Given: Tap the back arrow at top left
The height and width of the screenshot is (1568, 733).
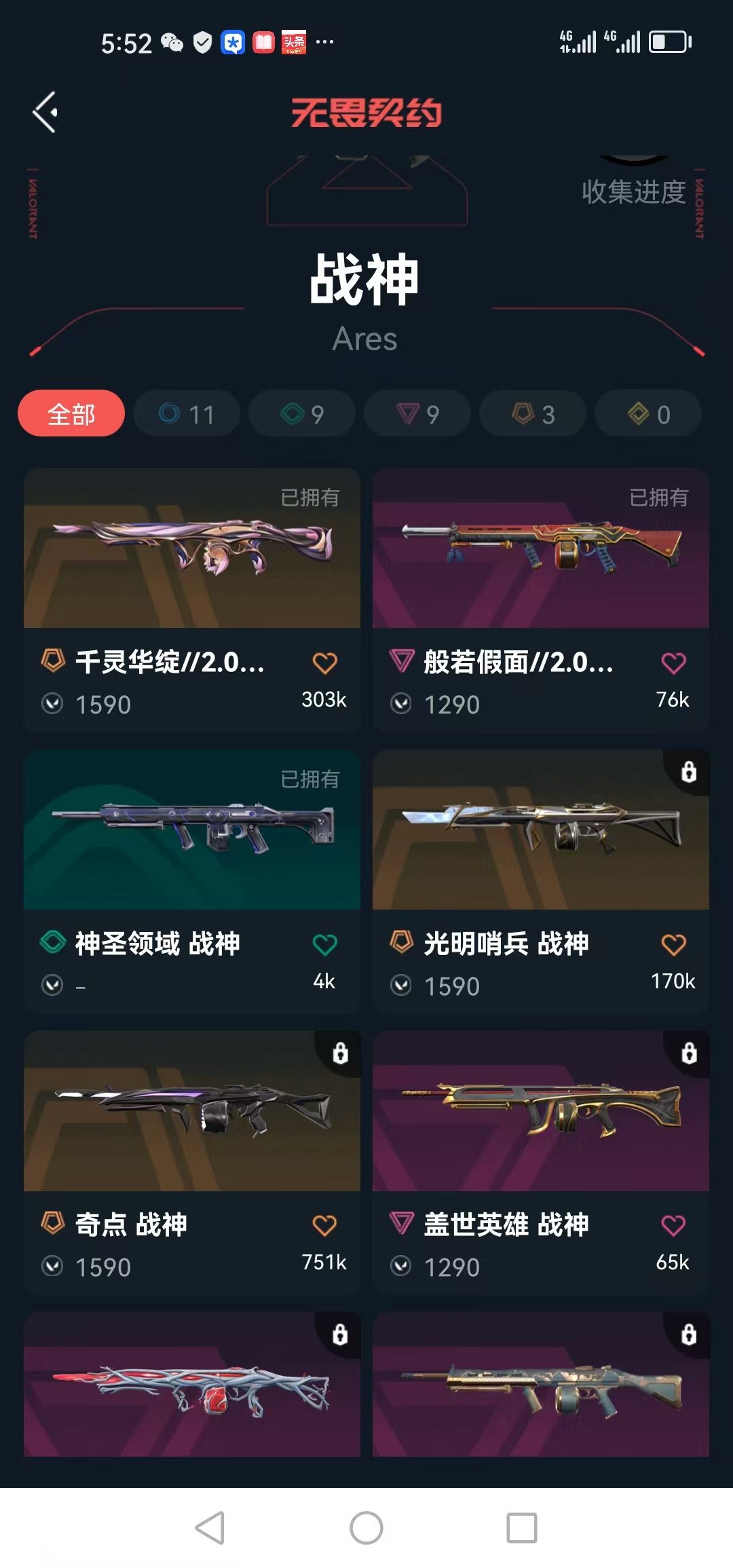Looking at the screenshot, I should pos(45,111).
